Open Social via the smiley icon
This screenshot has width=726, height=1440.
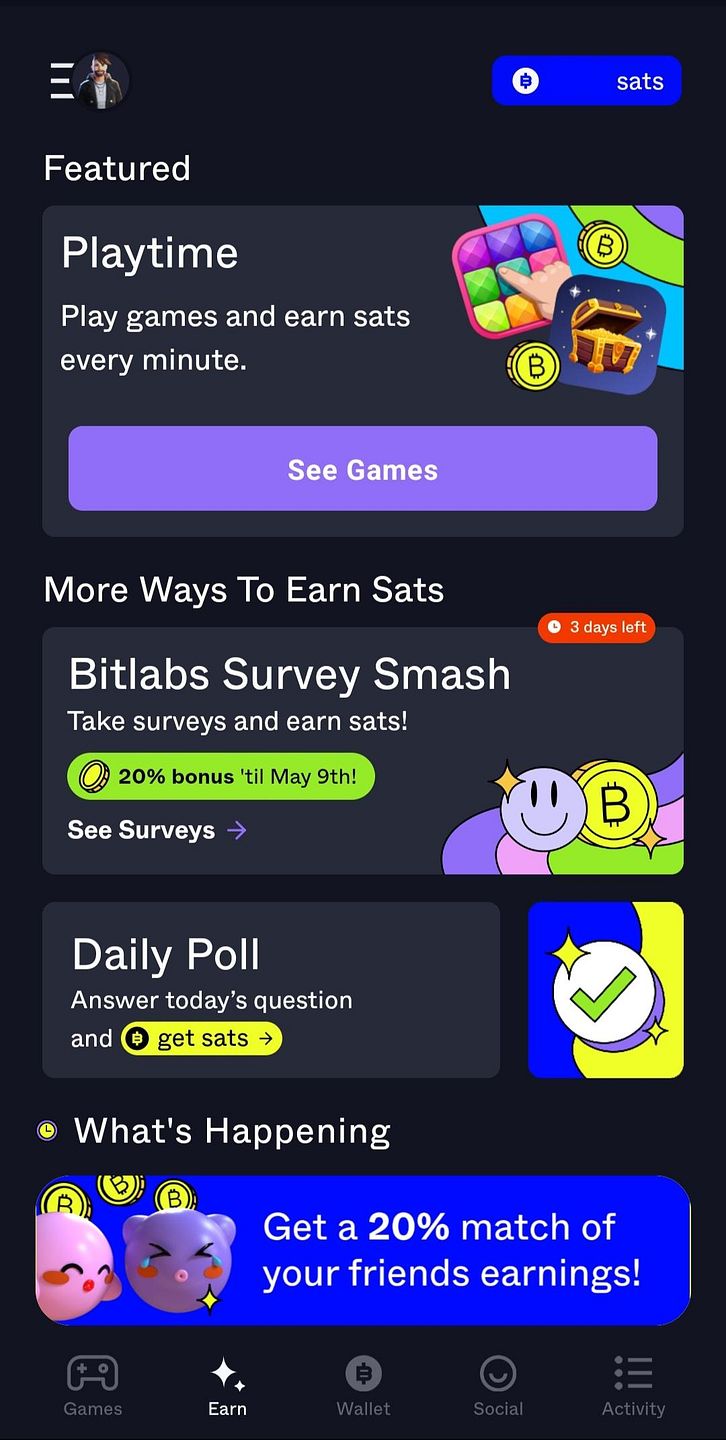coord(498,1372)
